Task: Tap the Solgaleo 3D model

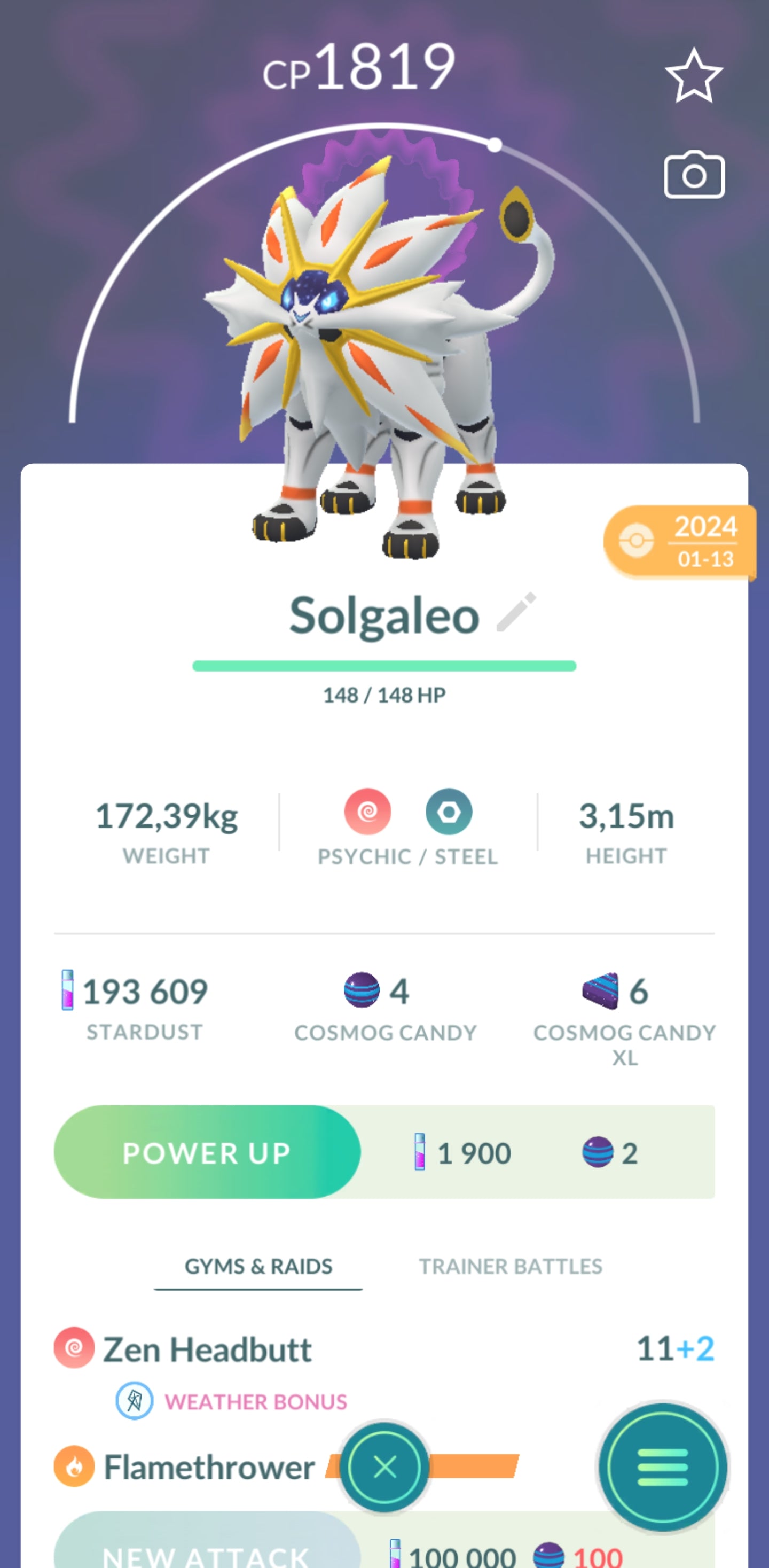Action: point(377,353)
